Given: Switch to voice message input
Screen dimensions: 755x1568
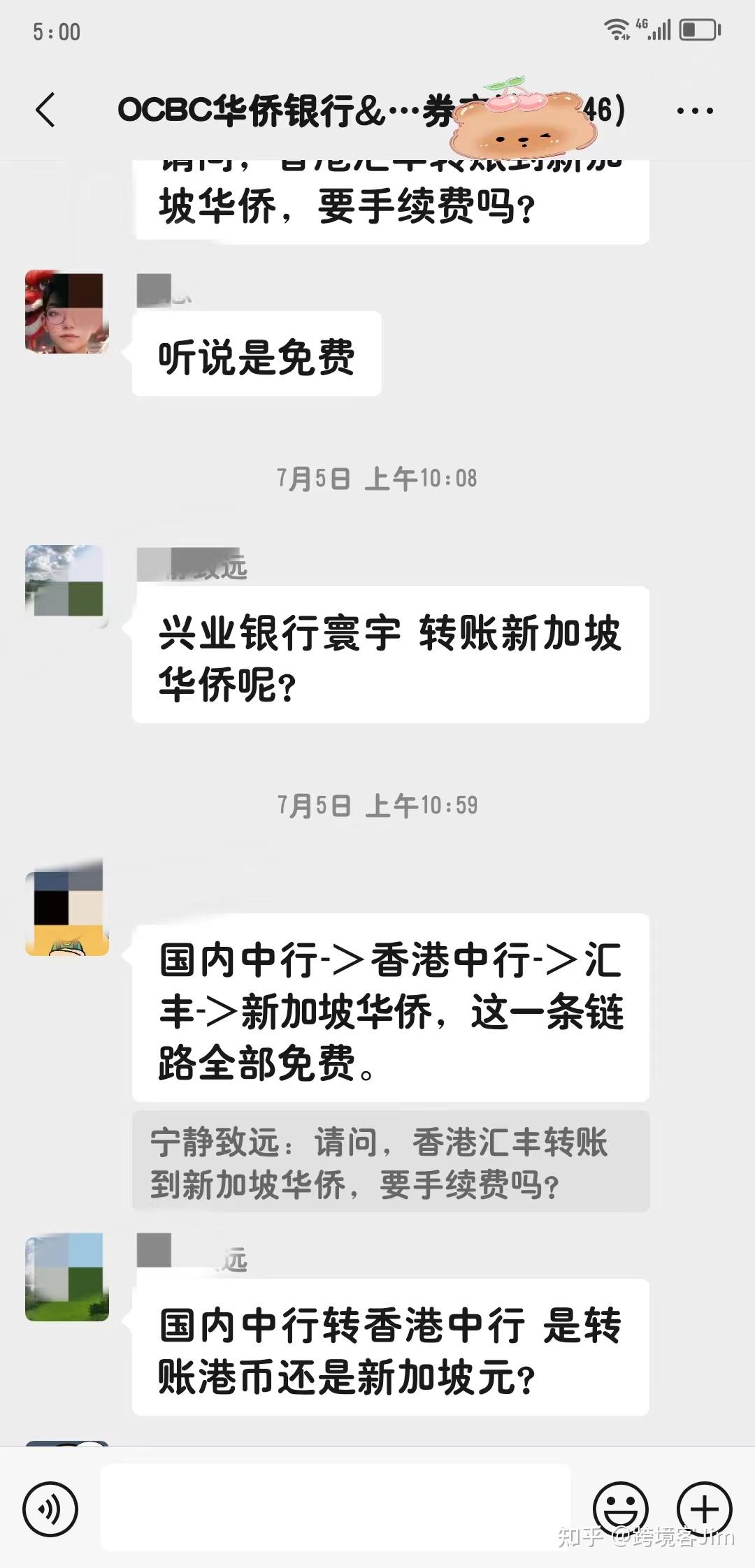Looking at the screenshot, I should [50, 1509].
